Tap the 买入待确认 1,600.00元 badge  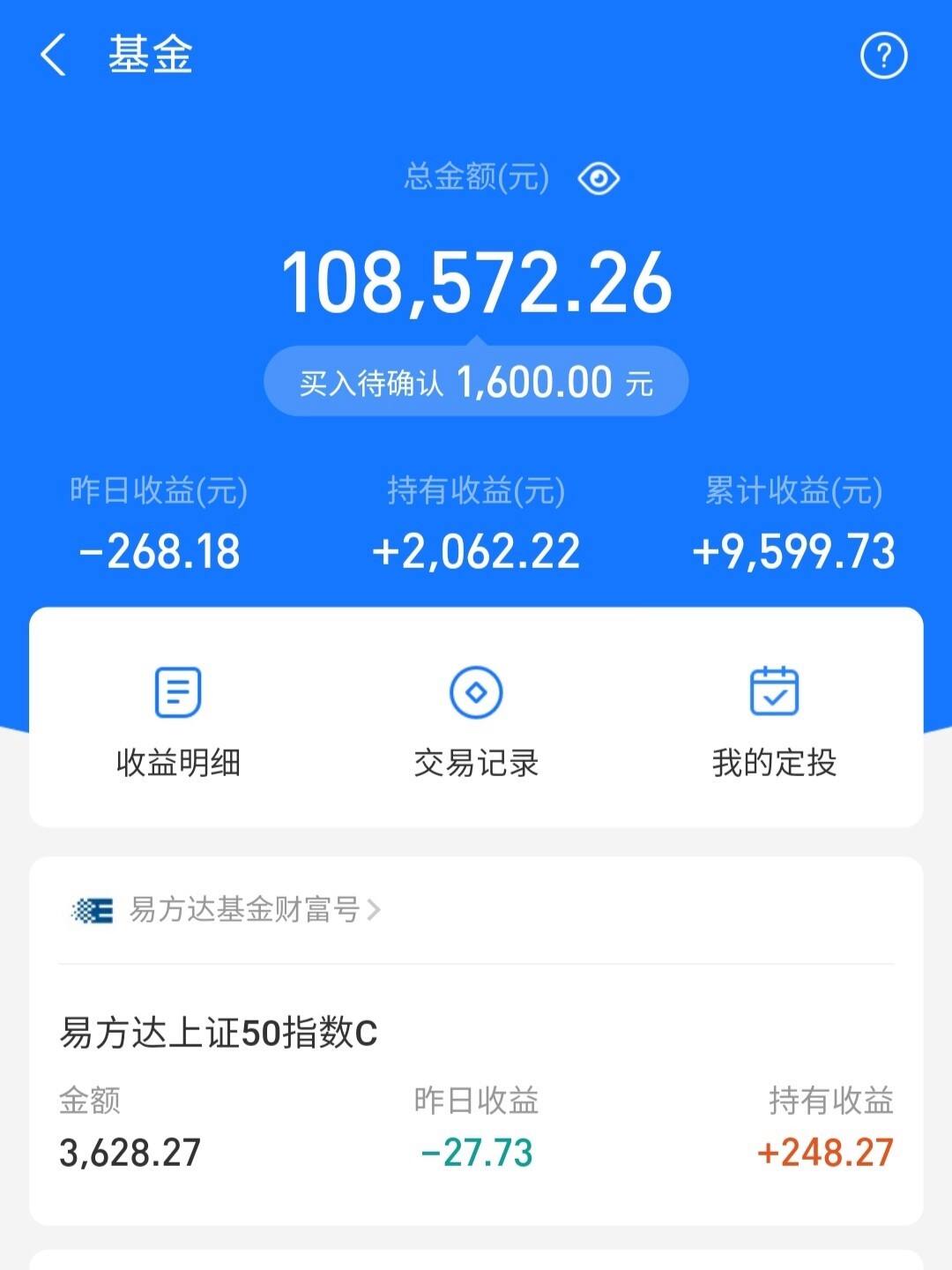[476, 379]
